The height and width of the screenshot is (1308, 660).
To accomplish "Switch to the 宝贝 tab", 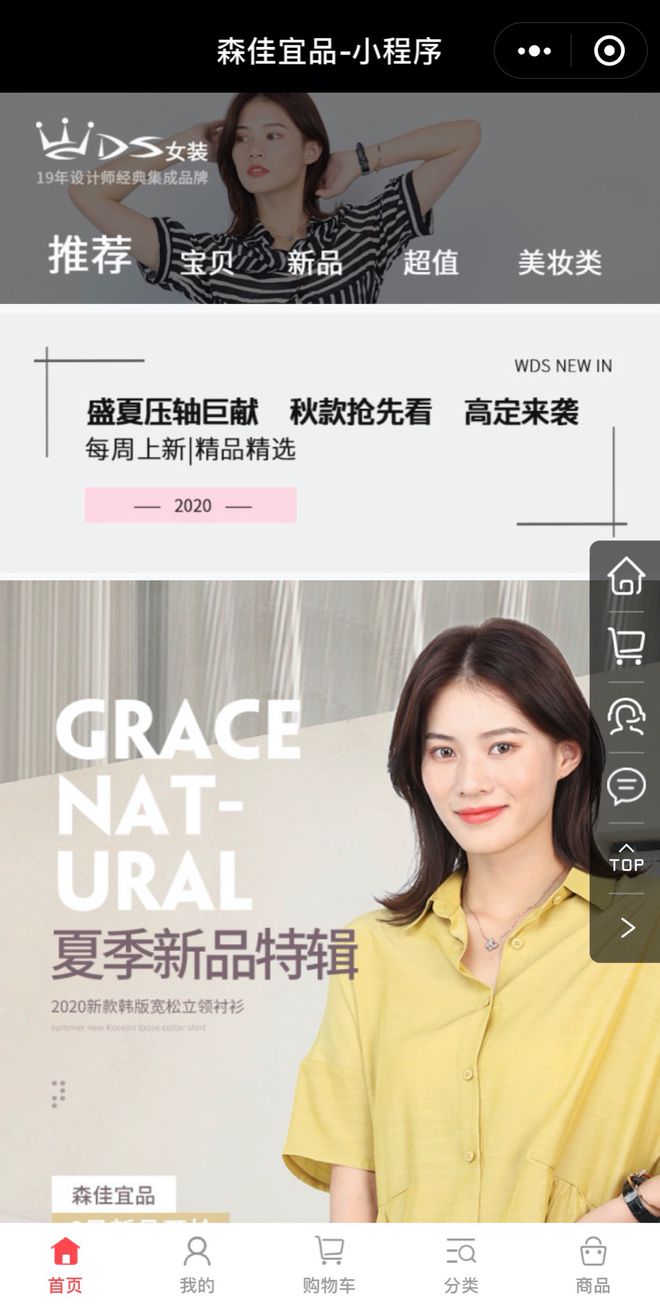I will click(x=207, y=262).
